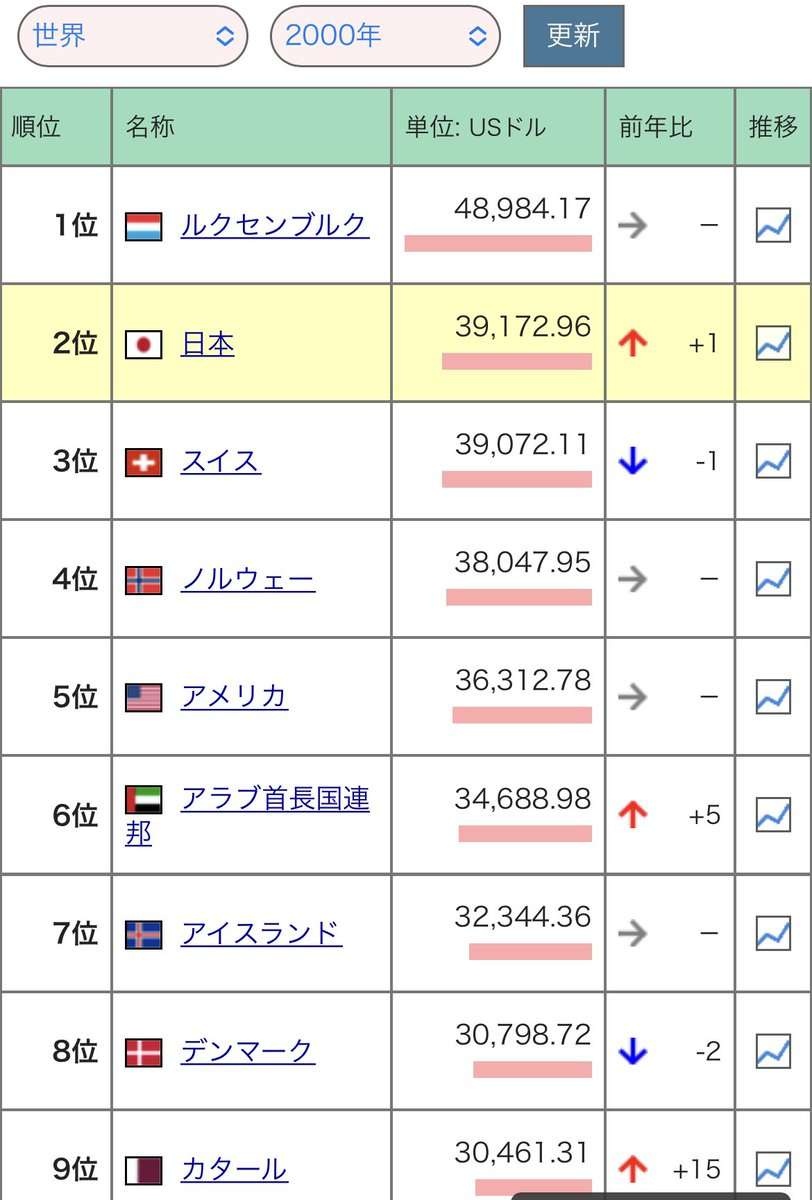Screen dimensions: 812x1200
Task: Open the 2000年 year dropdown
Action: click(x=385, y=36)
